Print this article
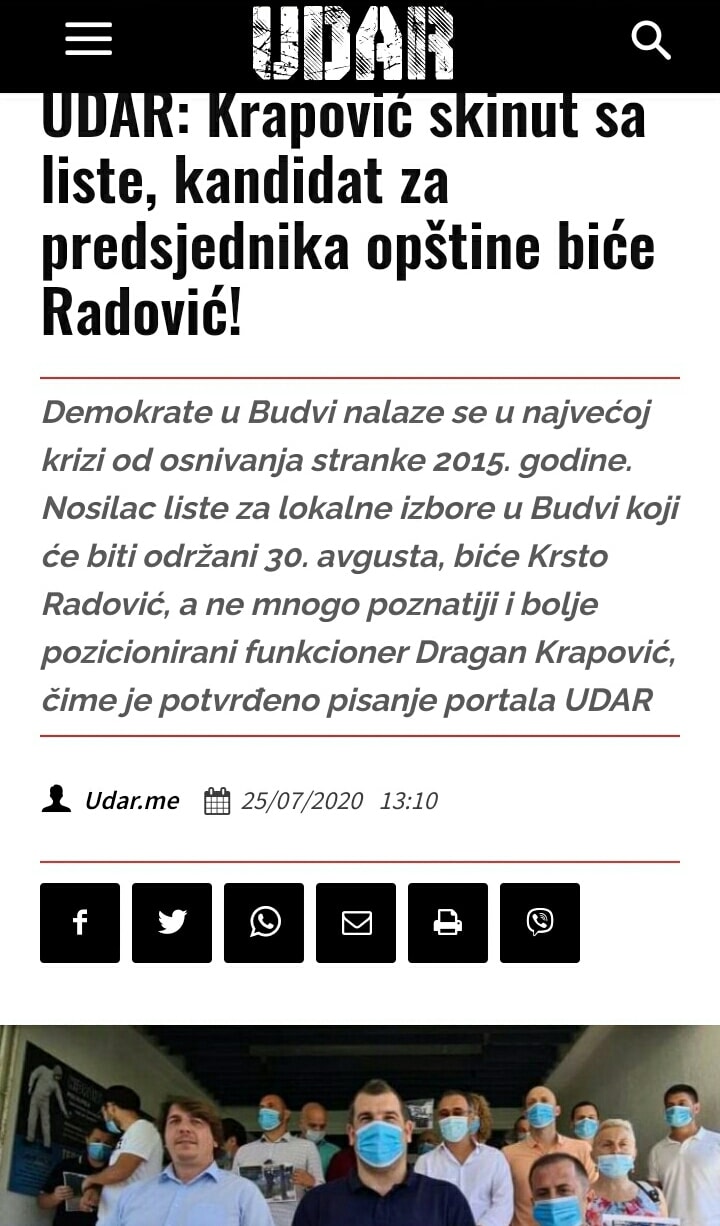This screenshot has width=720, height=1226. [448, 923]
